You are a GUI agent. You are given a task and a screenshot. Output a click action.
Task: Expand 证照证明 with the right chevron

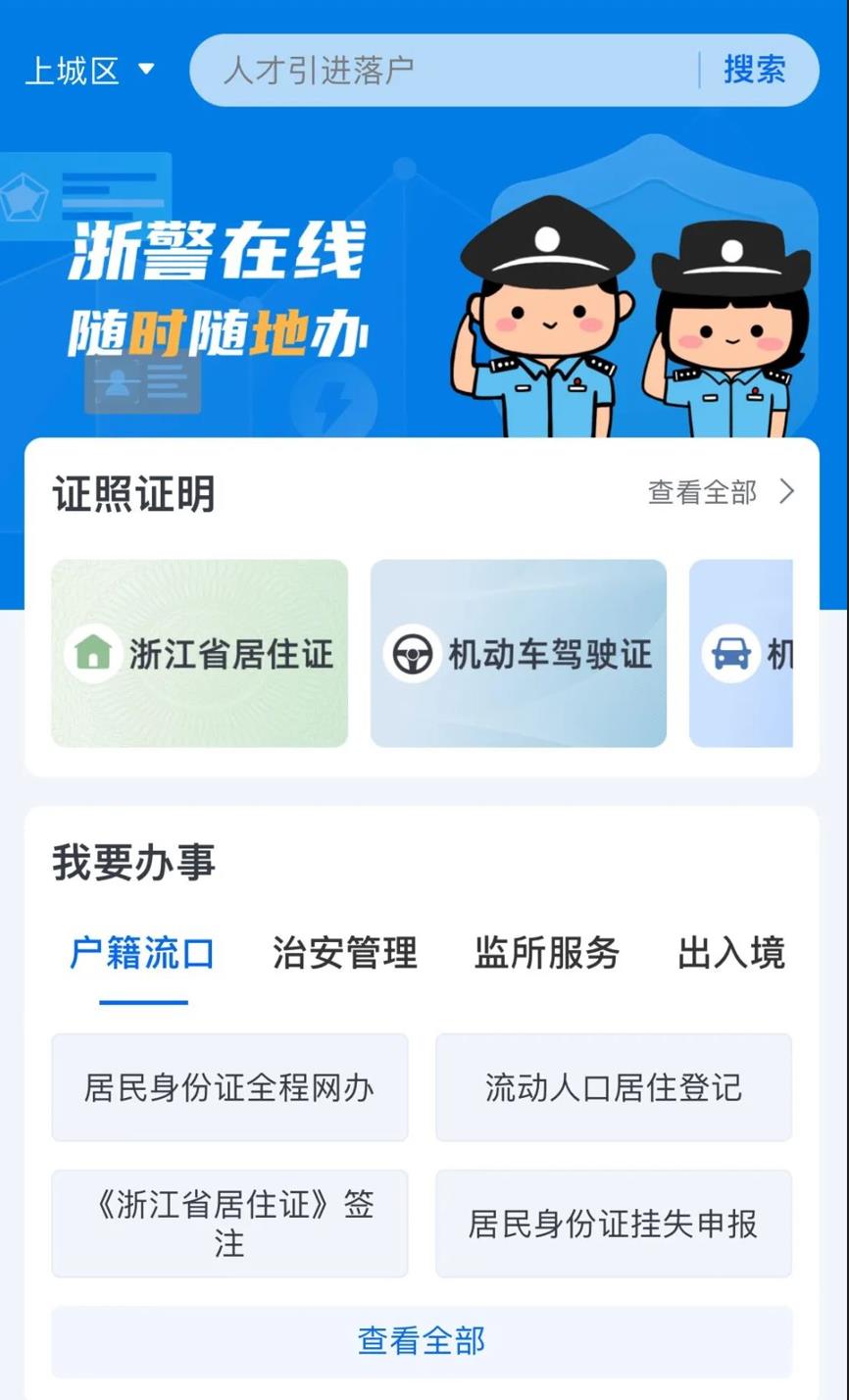(x=723, y=493)
